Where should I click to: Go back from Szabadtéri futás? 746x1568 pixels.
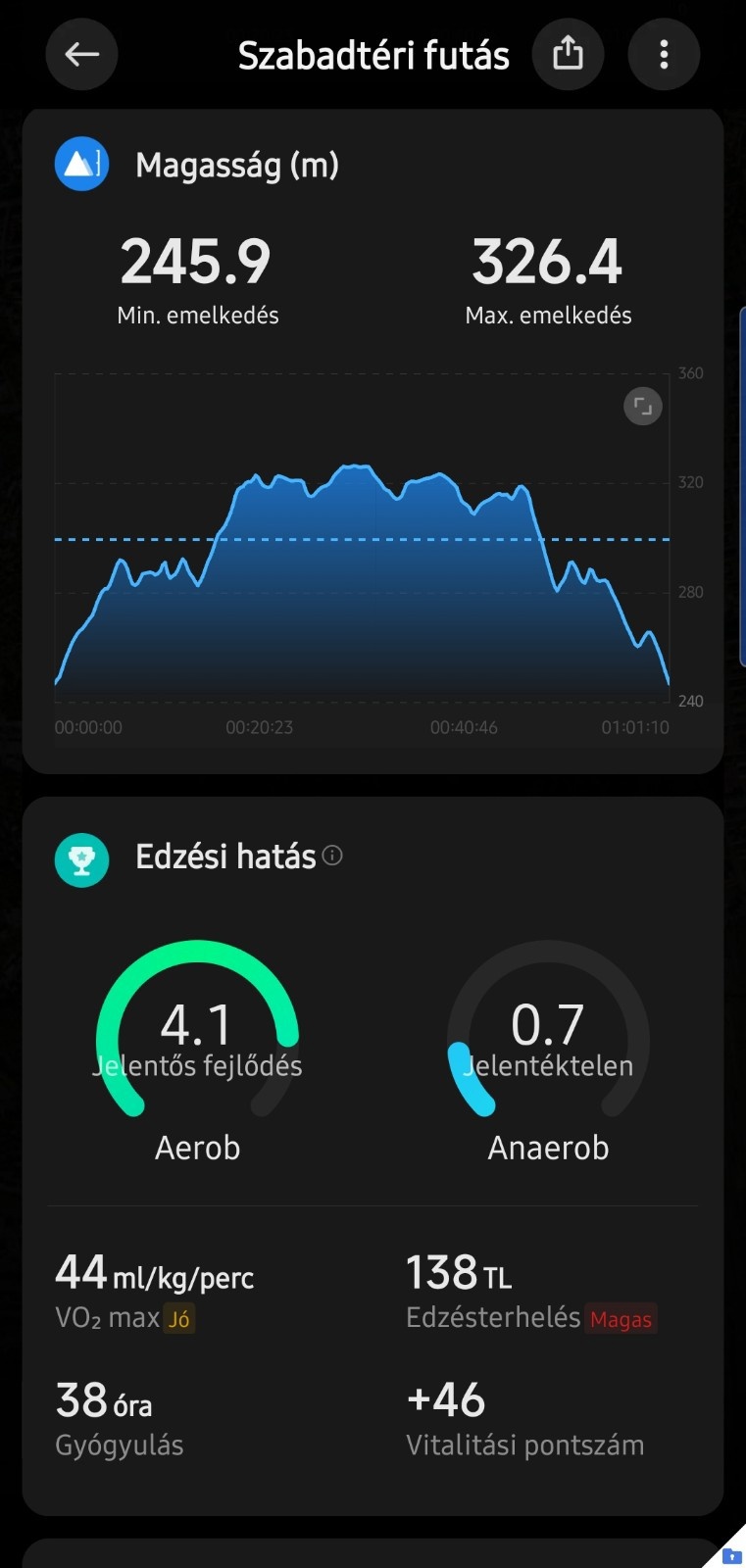[81, 54]
